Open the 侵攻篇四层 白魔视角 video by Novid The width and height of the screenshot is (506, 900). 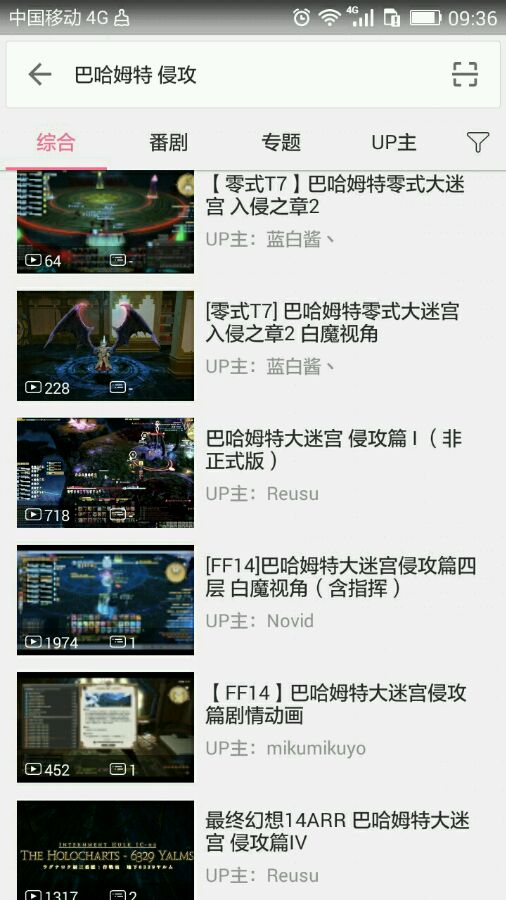pyautogui.click(x=253, y=600)
